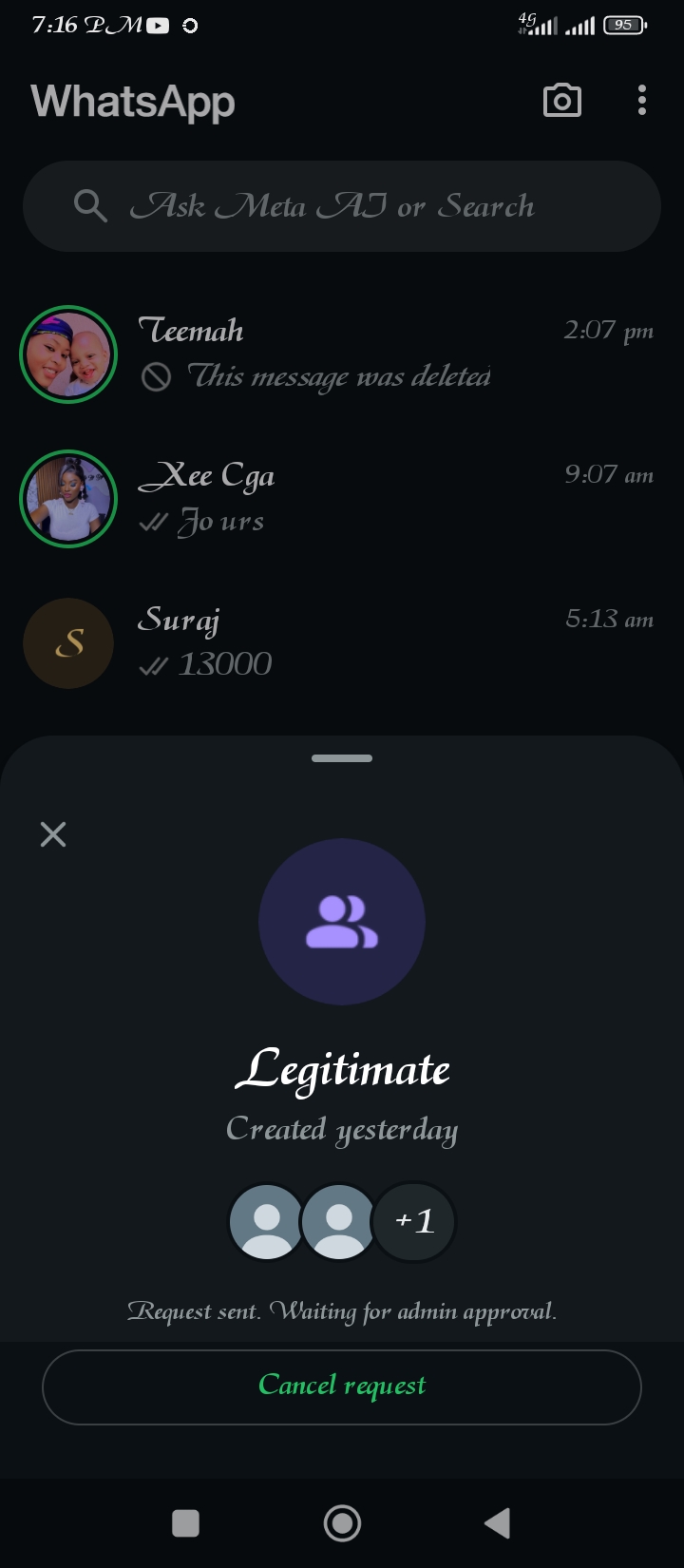The height and width of the screenshot is (1568, 684).
Task: View Teemah's status from profile picture
Action: pos(68,354)
